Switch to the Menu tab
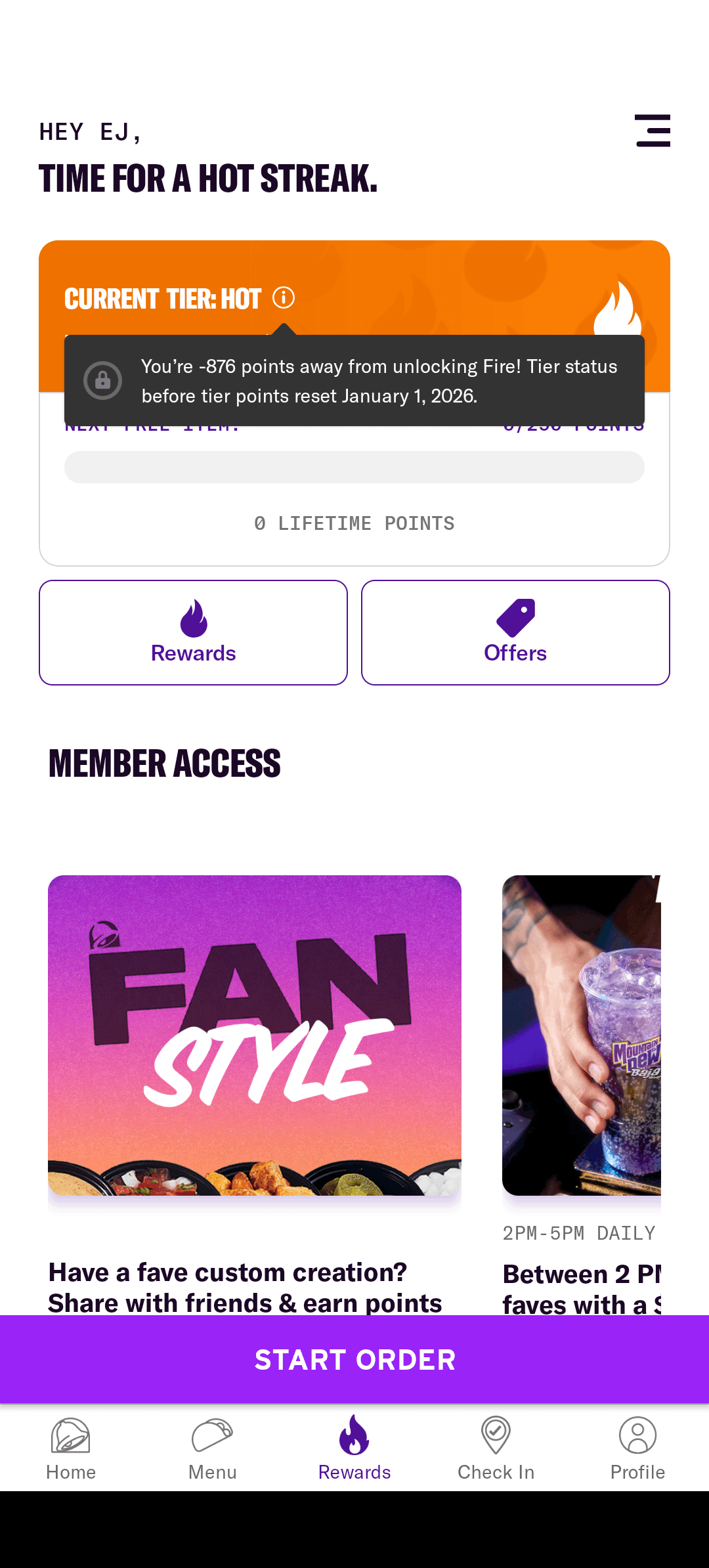The height and width of the screenshot is (1568, 709). 213,1447
